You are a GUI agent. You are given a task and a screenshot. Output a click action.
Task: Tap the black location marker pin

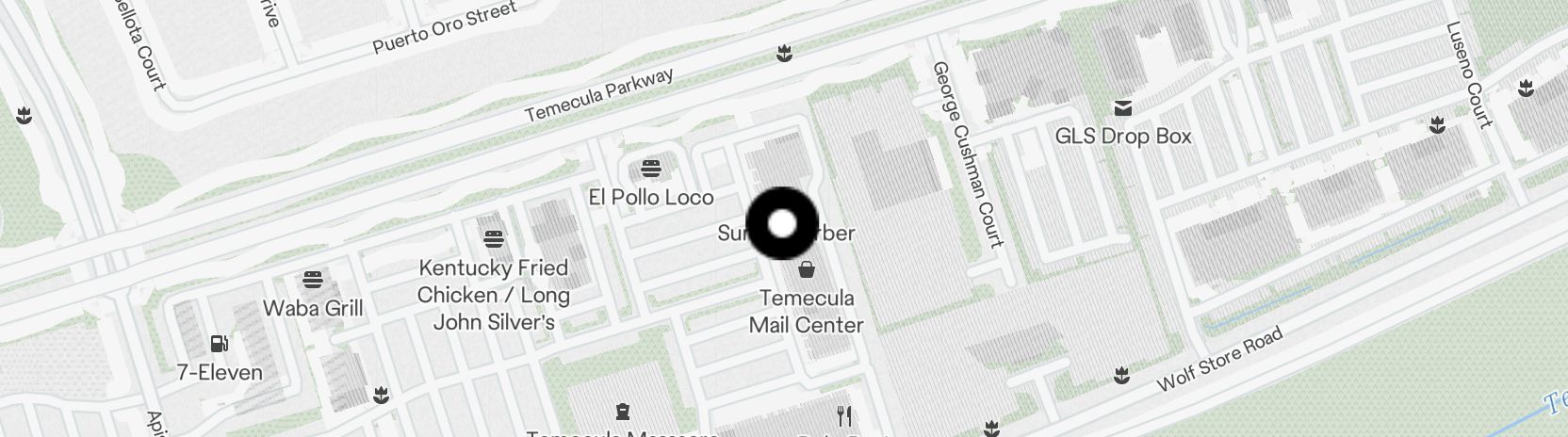click(783, 224)
